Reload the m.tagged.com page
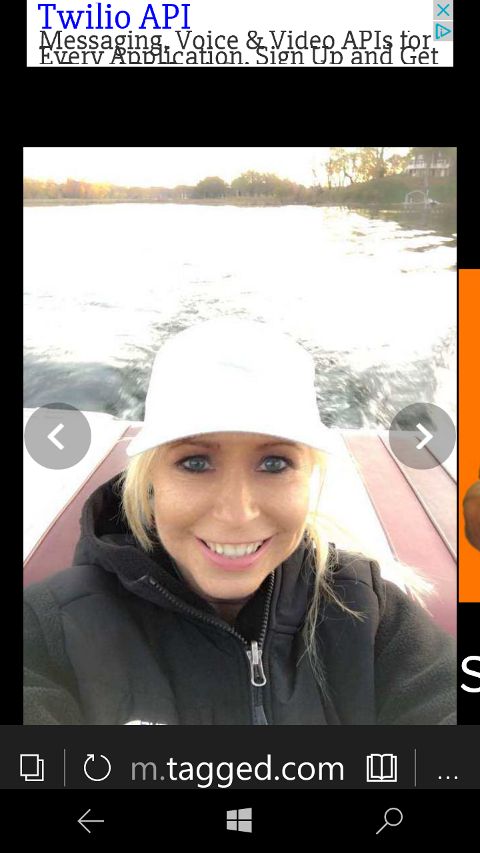480x853 pixels. (97, 768)
